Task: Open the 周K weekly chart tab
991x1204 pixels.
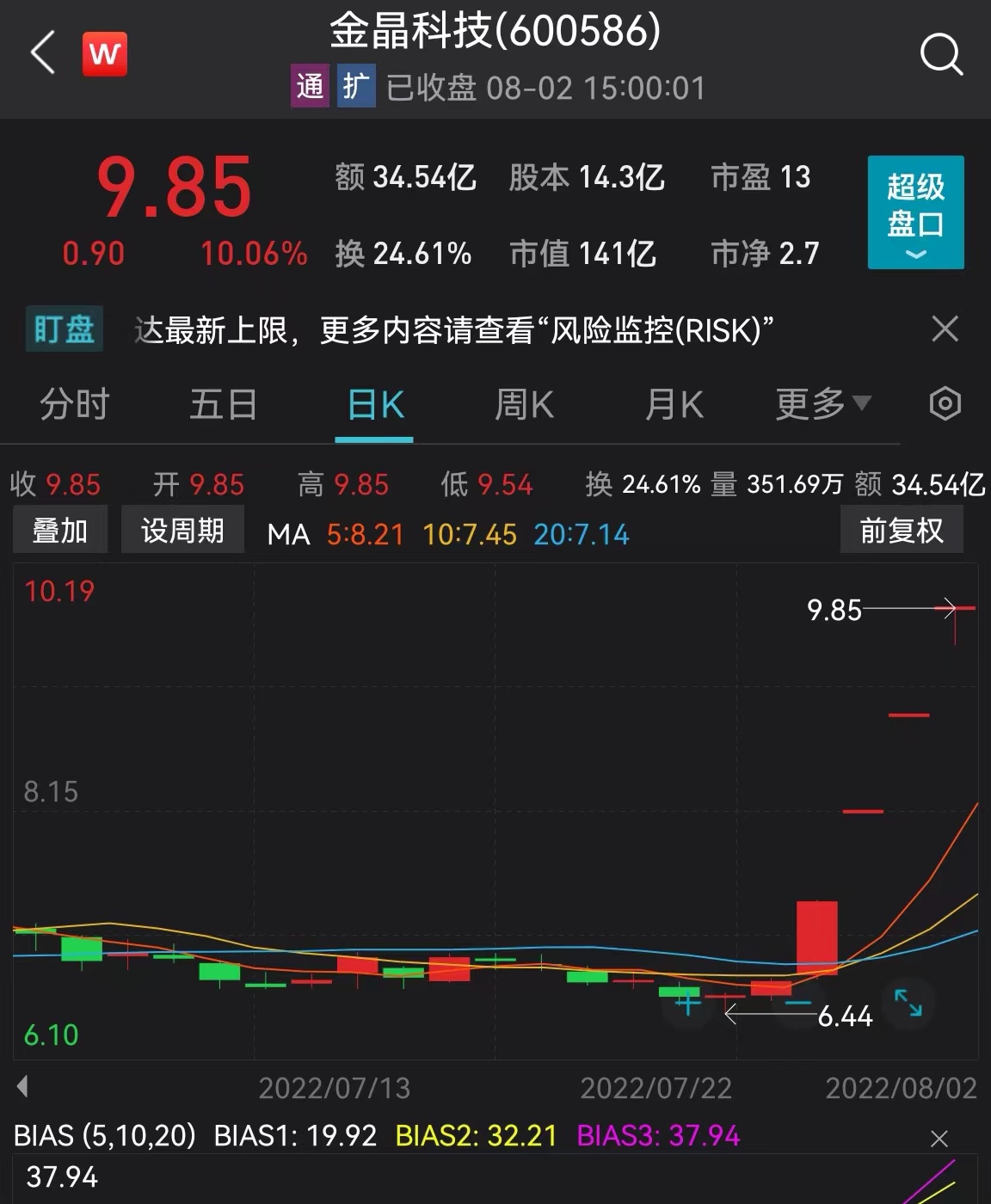Action: pyautogui.click(x=524, y=404)
